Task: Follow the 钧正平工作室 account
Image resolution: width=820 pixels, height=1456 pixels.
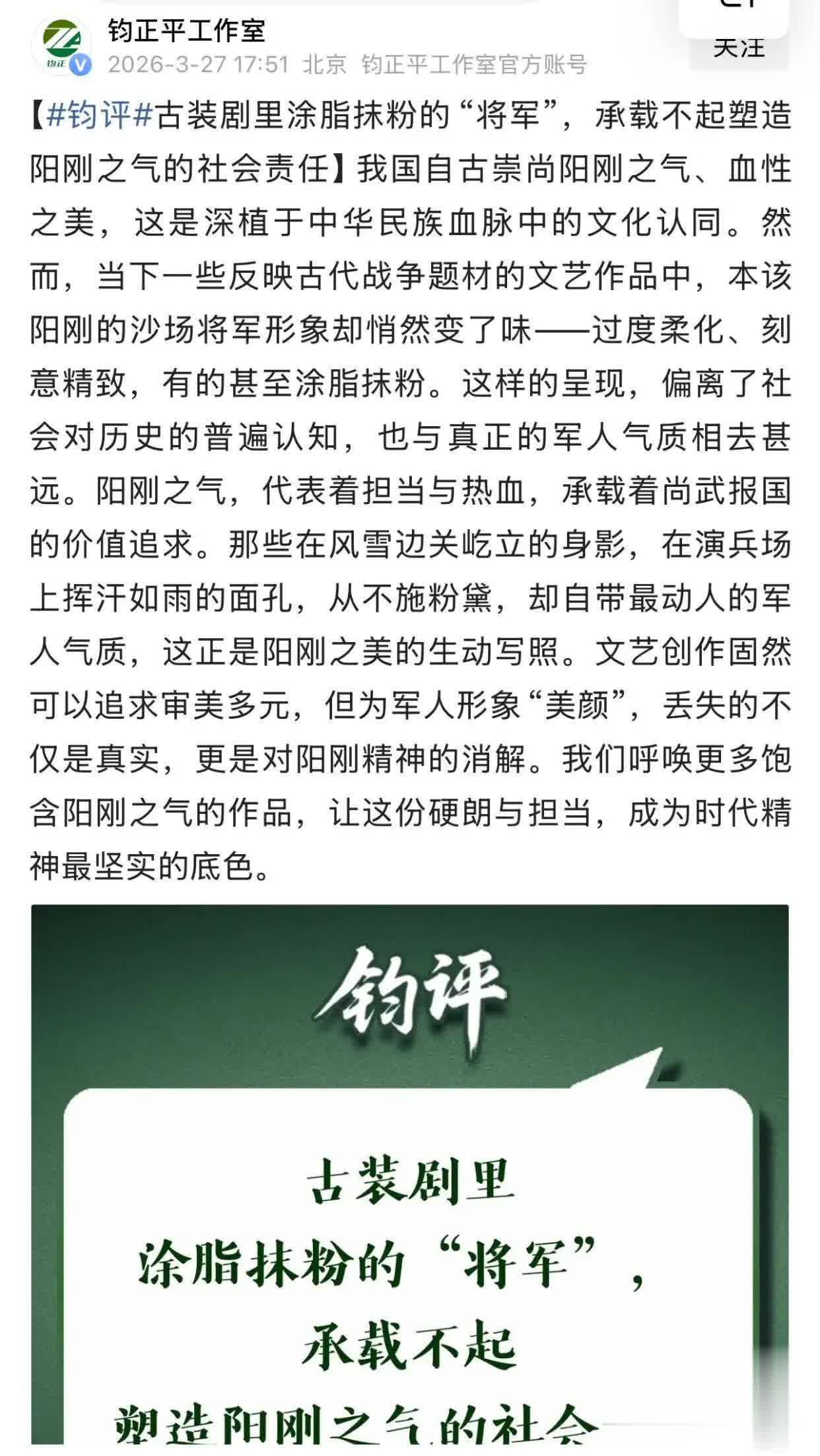Action: coord(738,48)
